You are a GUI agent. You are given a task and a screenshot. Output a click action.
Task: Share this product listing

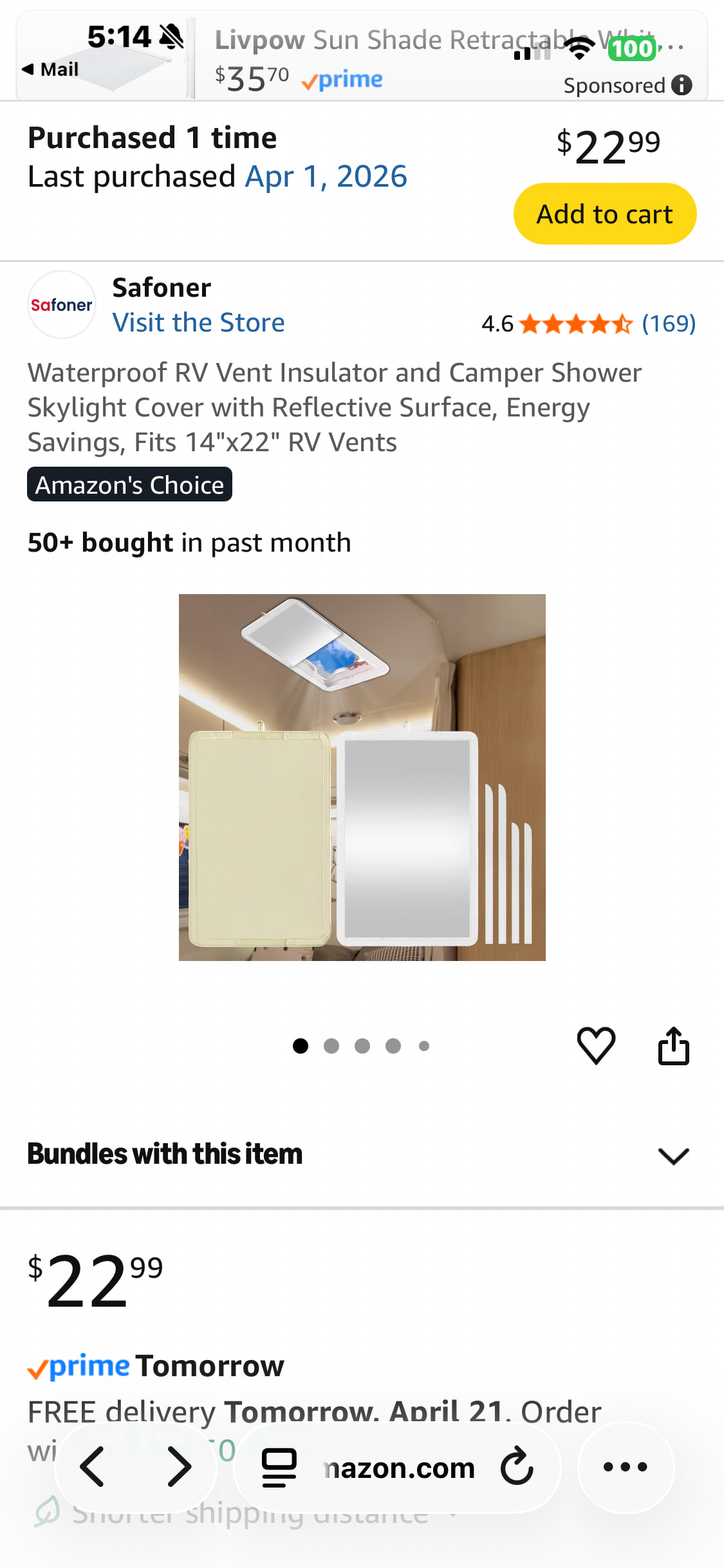(x=673, y=1045)
